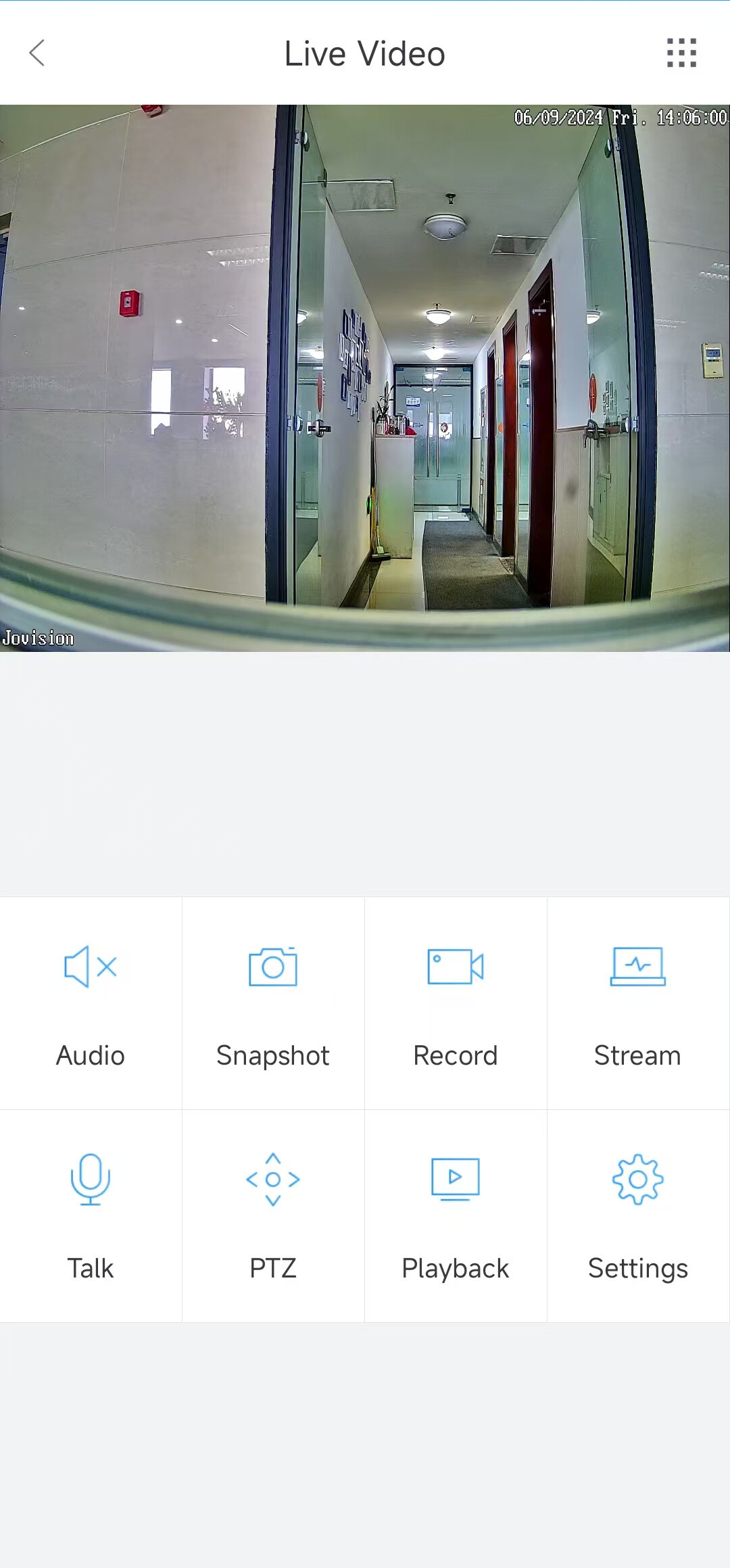
Task: Open camera Settings
Action: [638, 1215]
